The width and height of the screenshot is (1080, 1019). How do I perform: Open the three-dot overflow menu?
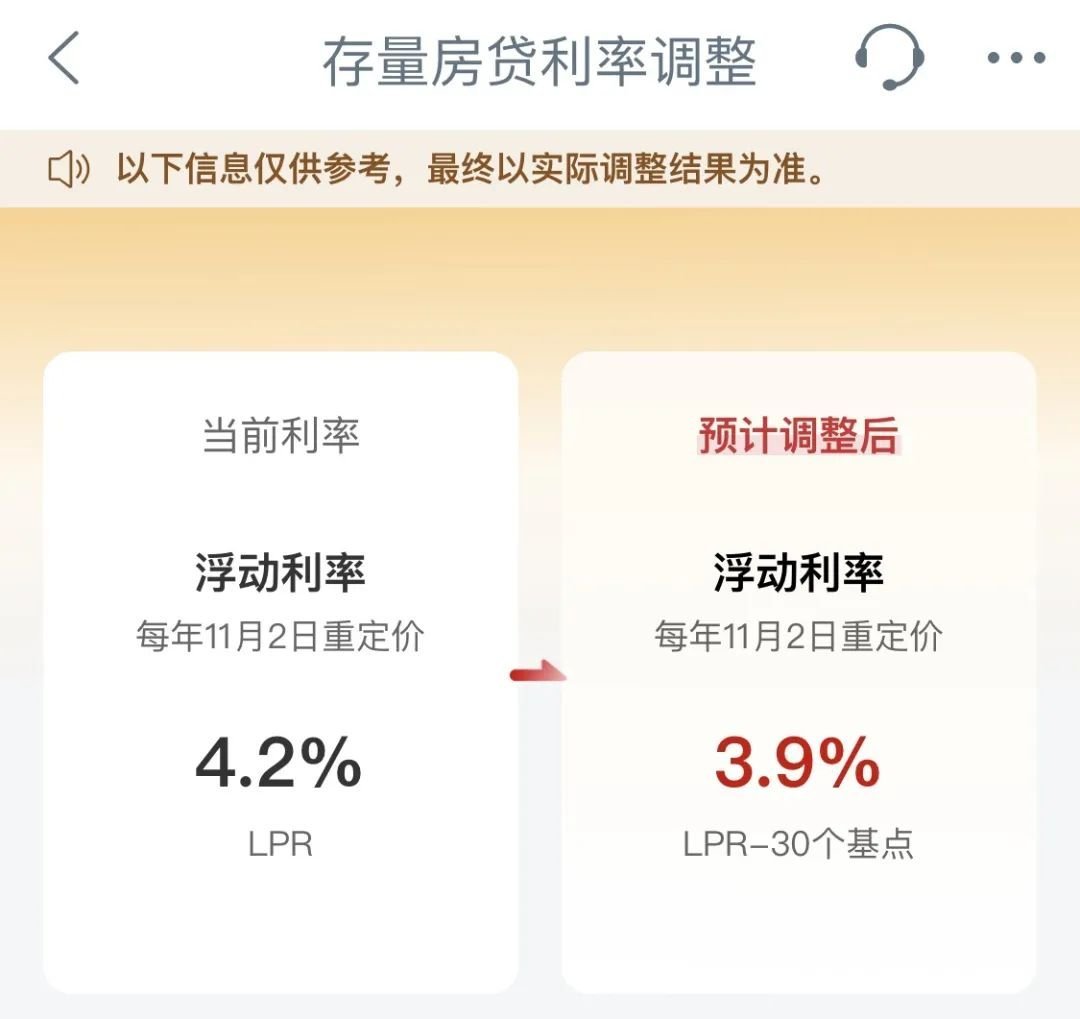[1015, 59]
